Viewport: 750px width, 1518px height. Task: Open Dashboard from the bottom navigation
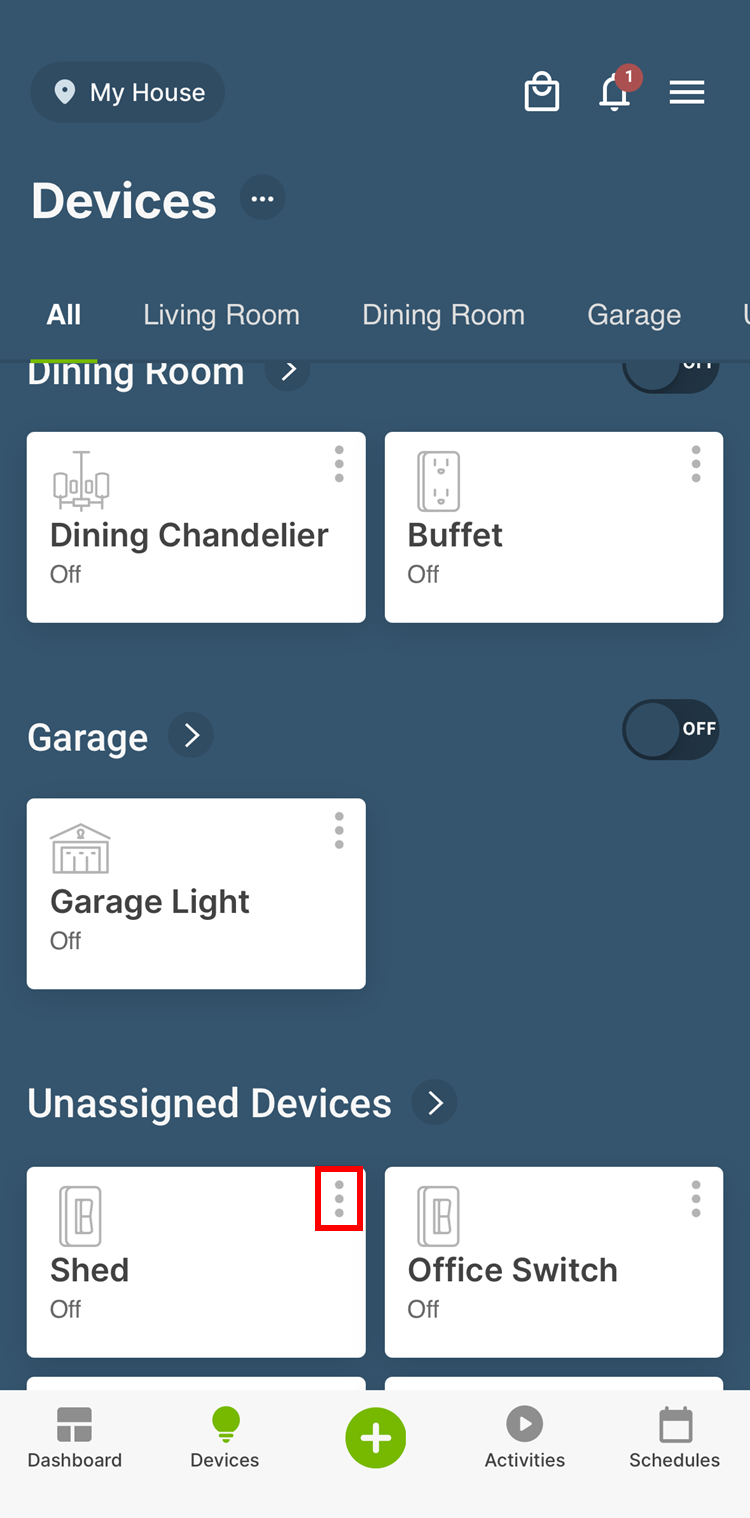tap(74, 1437)
